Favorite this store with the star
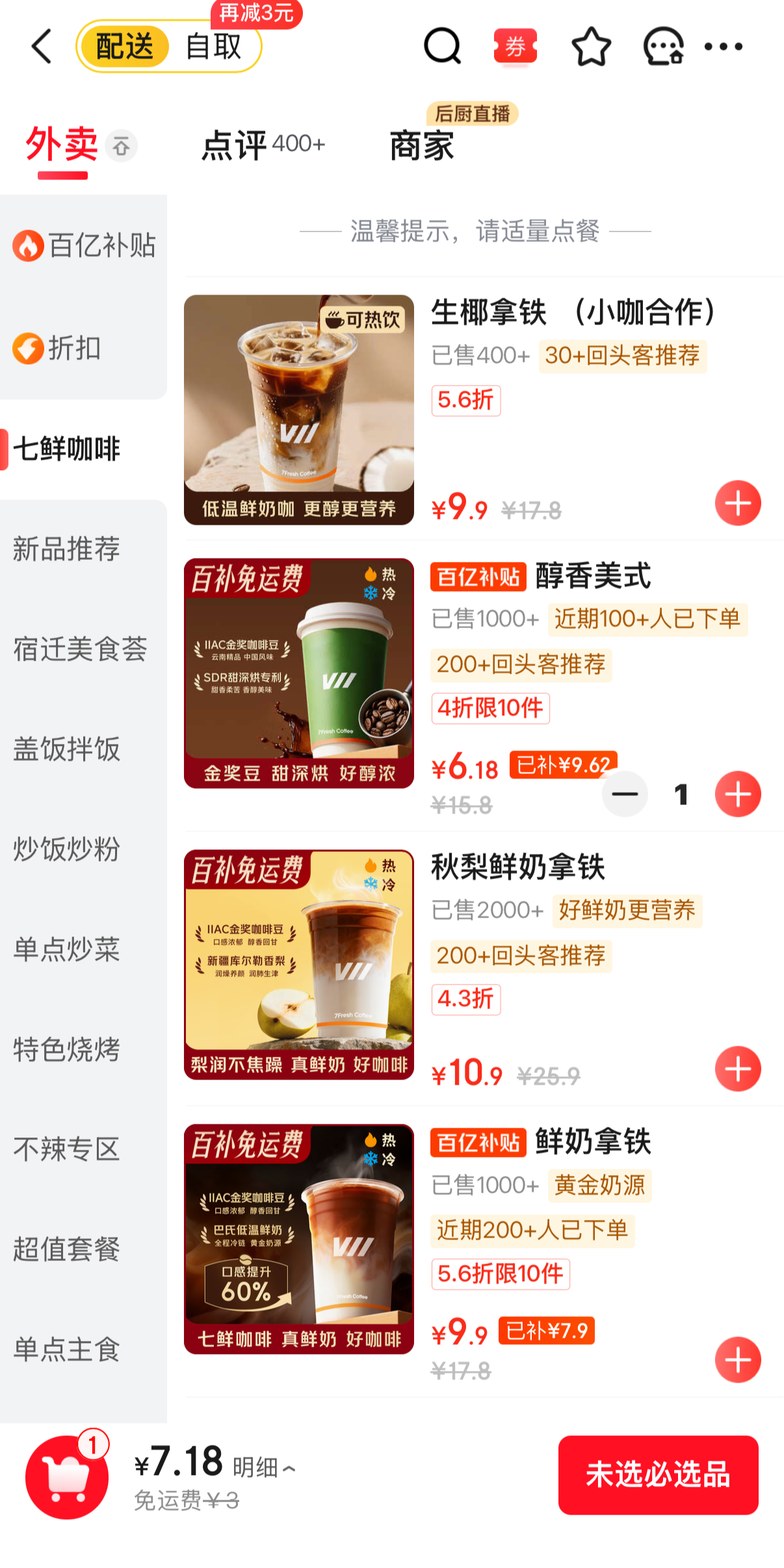The width and height of the screenshot is (784, 1568). pos(591,47)
